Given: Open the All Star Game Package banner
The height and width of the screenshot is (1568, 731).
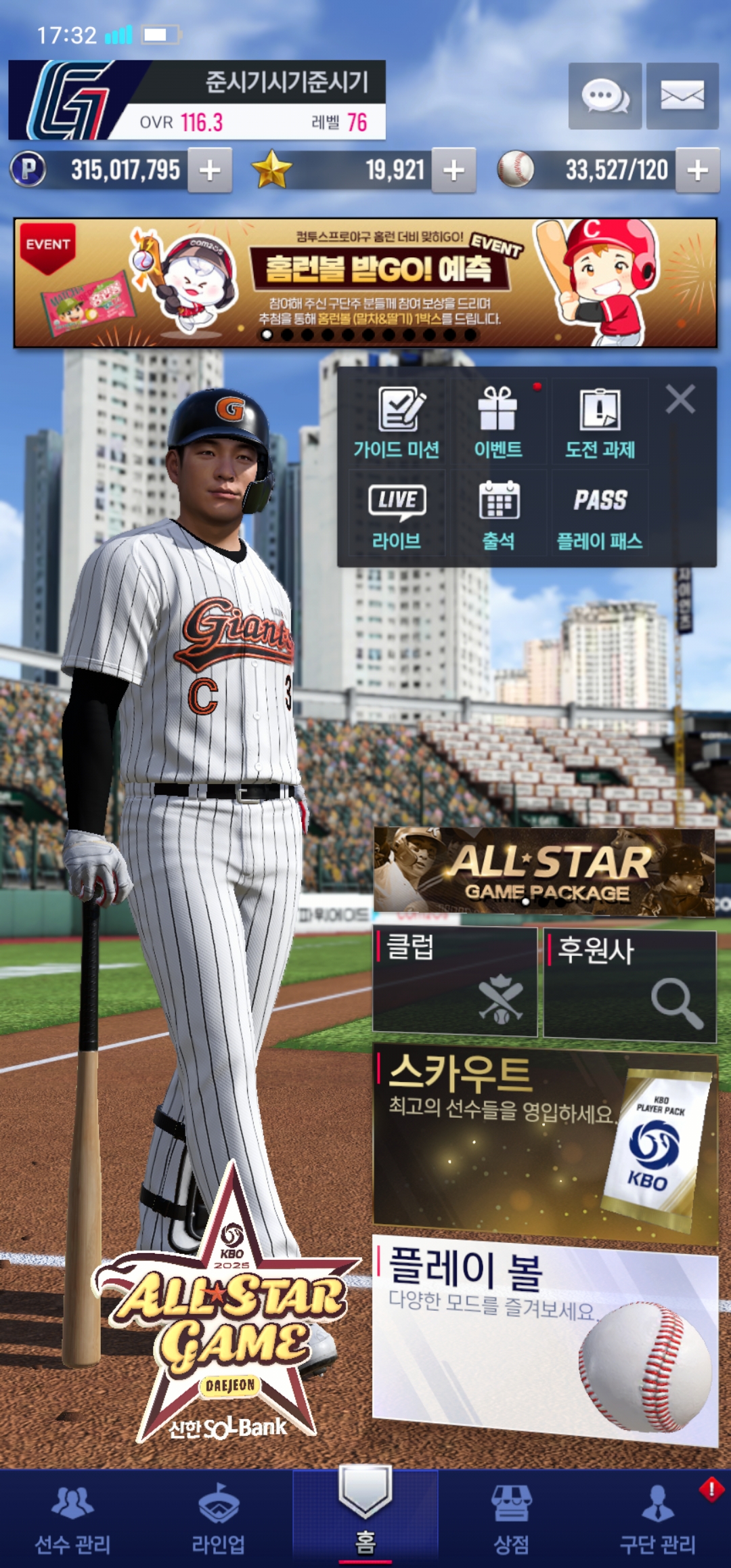Looking at the screenshot, I should [544, 871].
